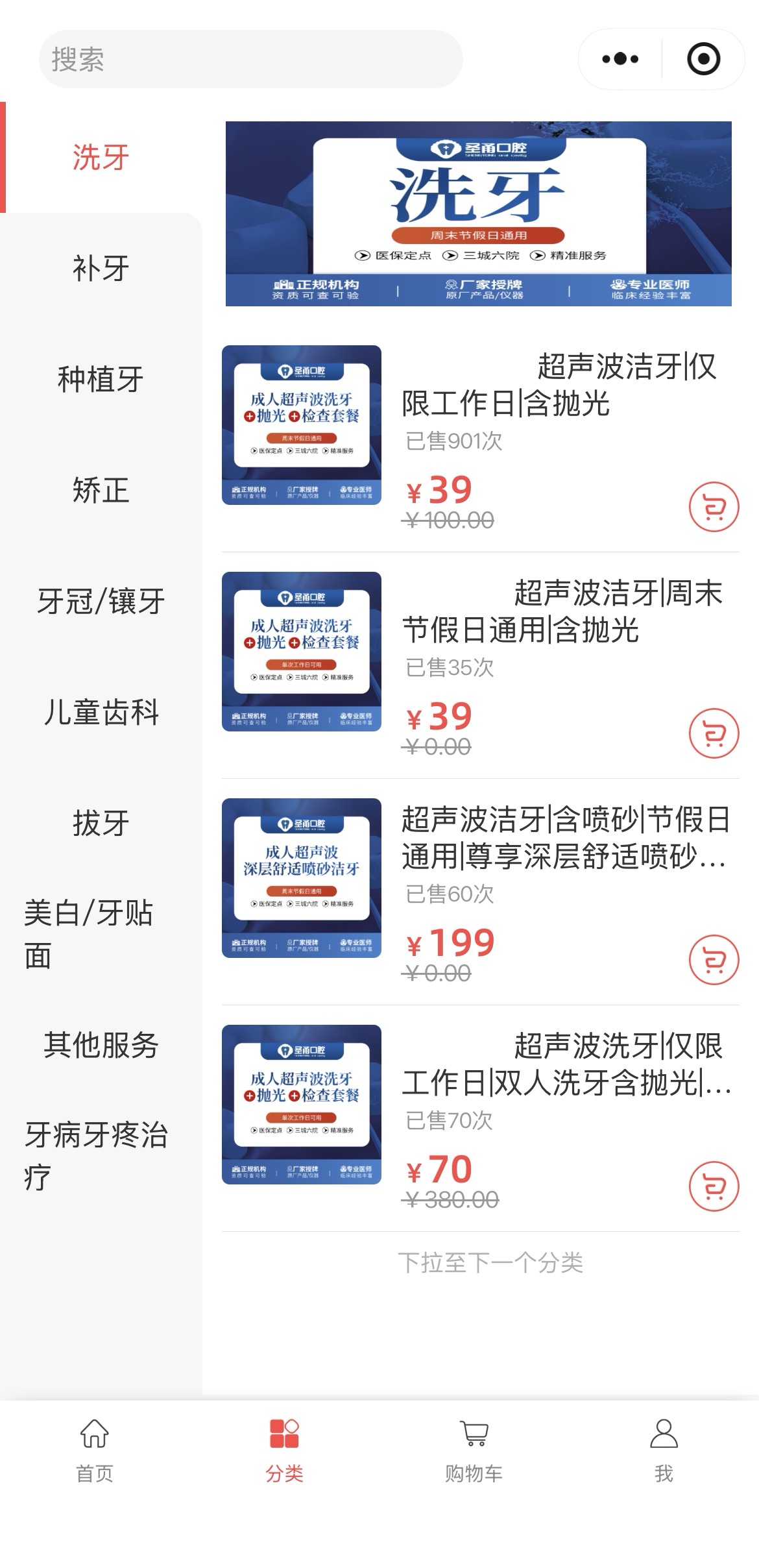The width and height of the screenshot is (759, 1568).
Task: Add the 已售901次 cleaning package to cart
Action: [714, 507]
